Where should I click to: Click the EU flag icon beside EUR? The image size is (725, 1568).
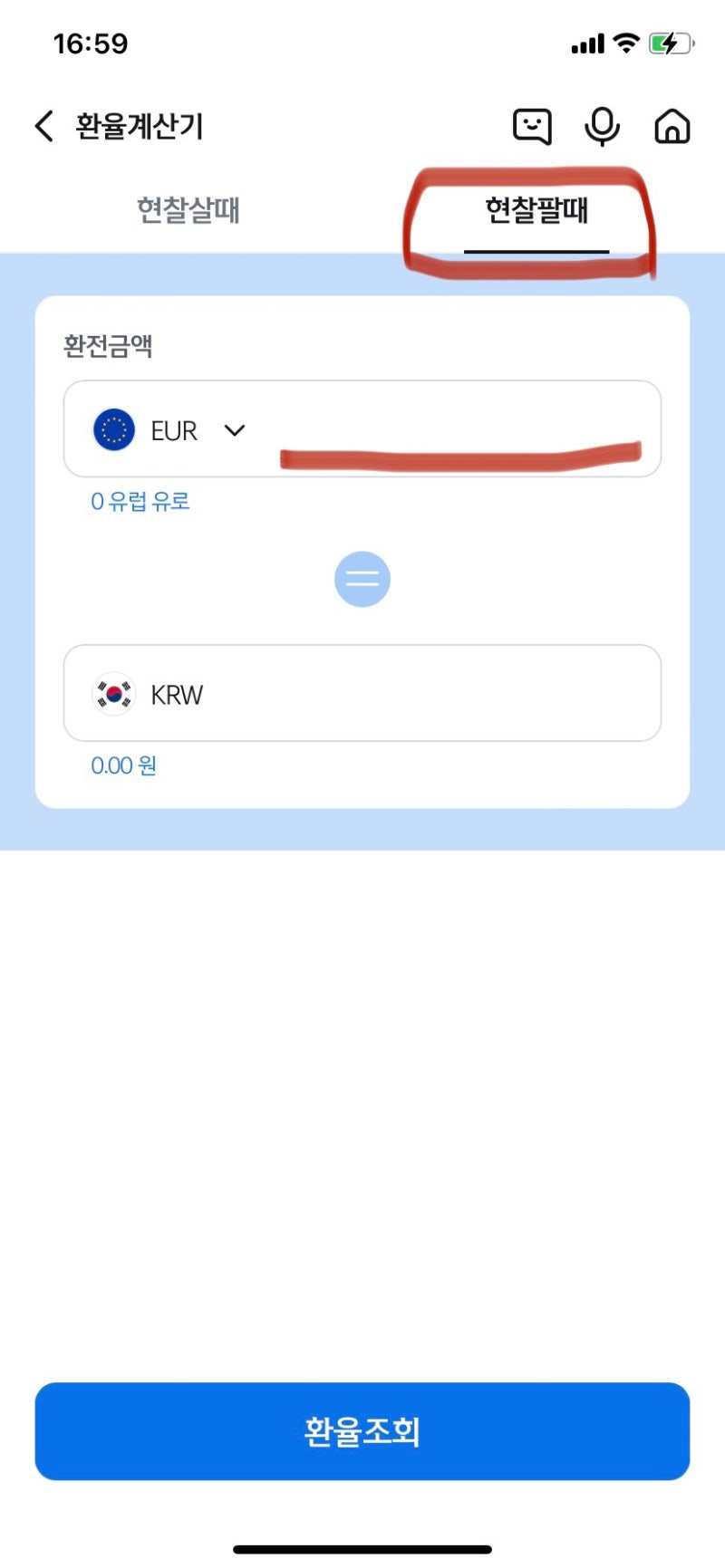point(113,429)
